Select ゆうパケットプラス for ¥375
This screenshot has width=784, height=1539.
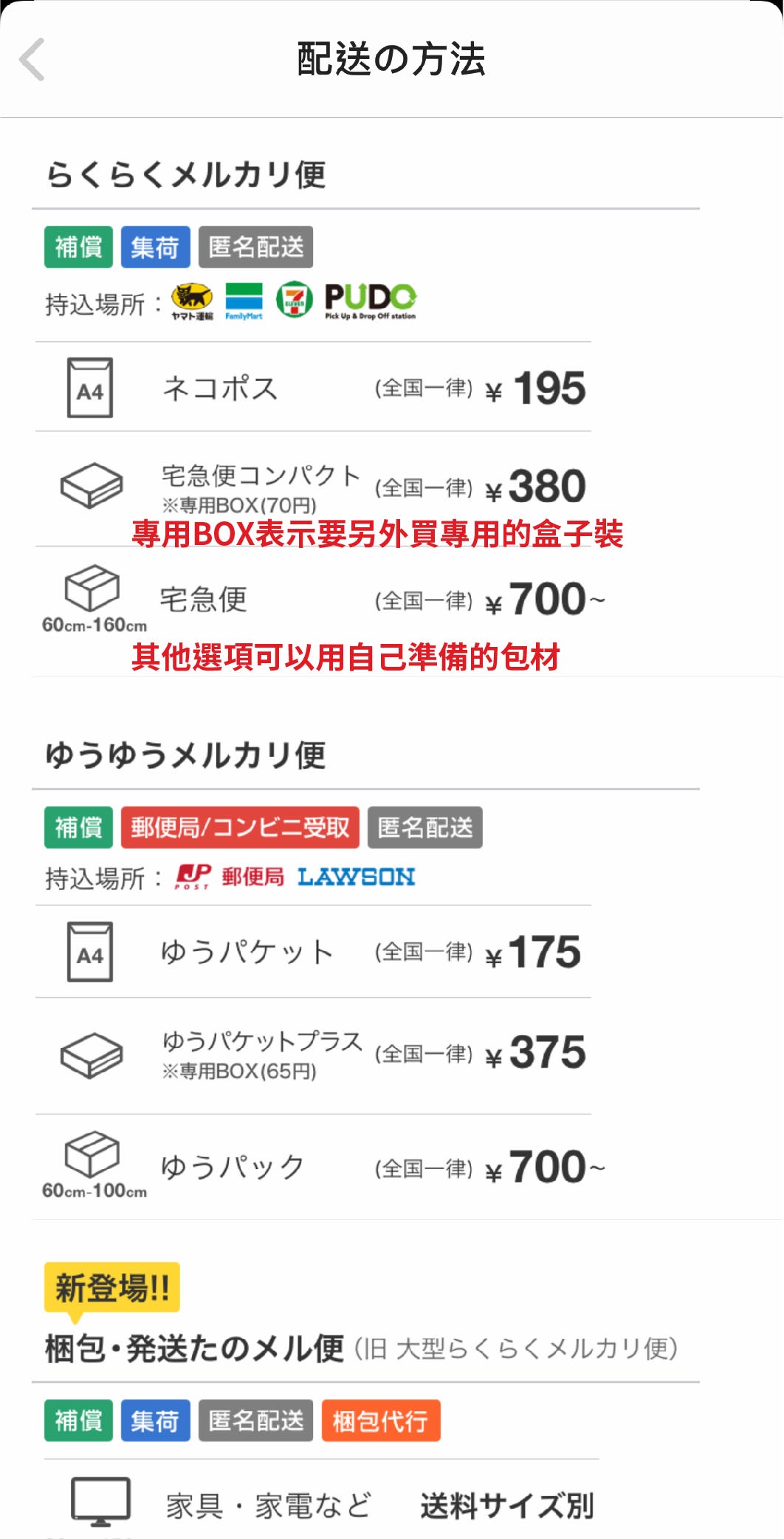(313, 1055)
